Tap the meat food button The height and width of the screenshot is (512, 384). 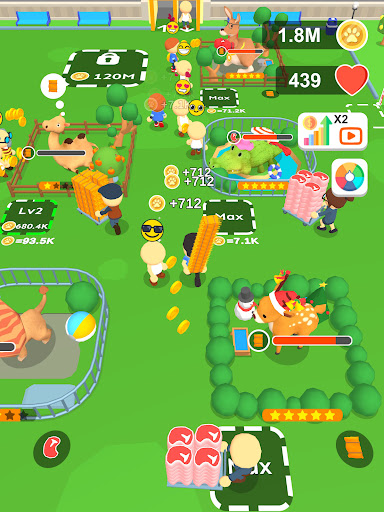(x=52, y=448)
